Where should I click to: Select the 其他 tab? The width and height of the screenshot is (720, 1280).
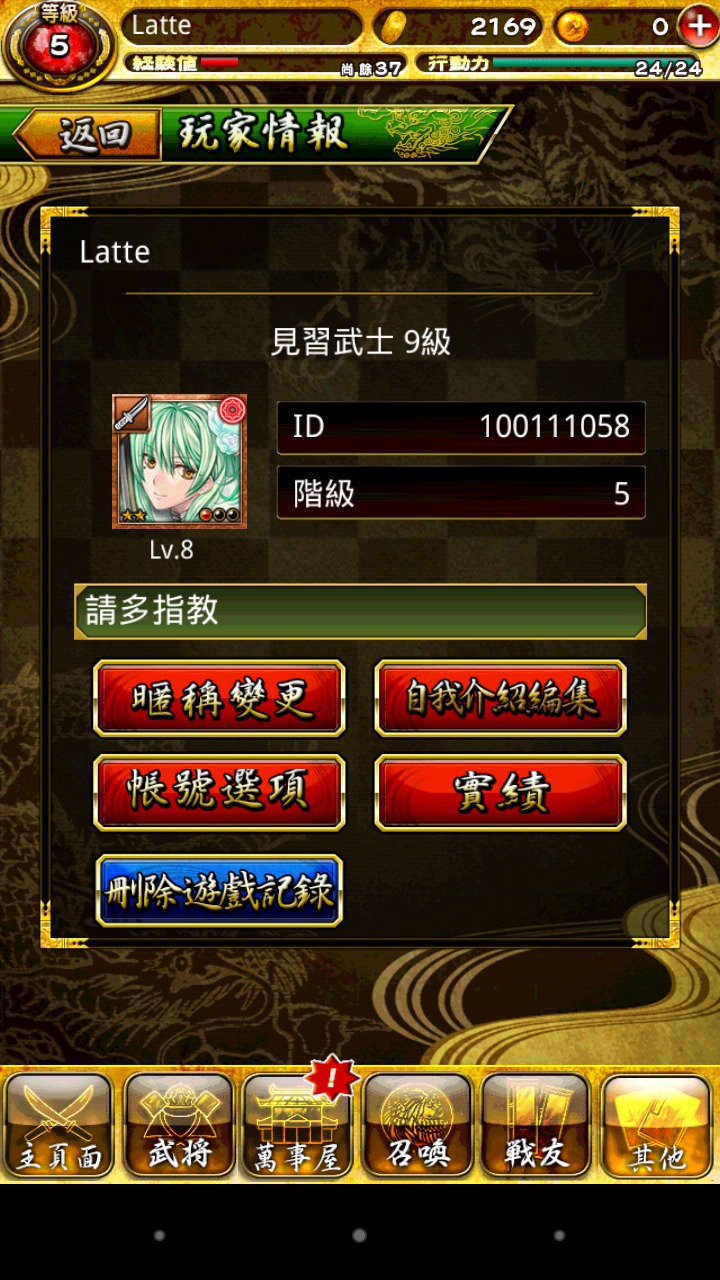click(x=656, y=1125)
